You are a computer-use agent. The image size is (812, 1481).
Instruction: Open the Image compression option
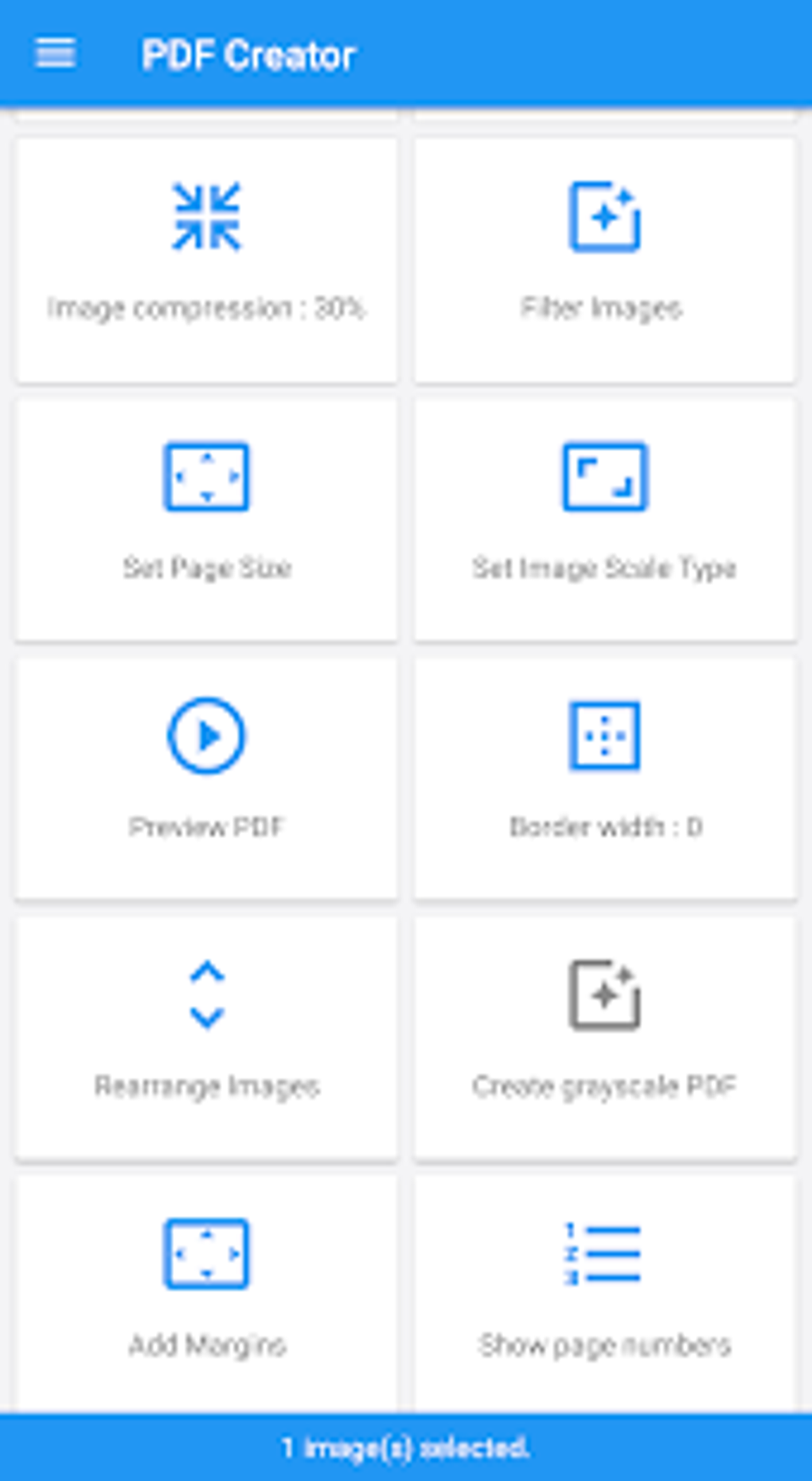coord(206,260)
